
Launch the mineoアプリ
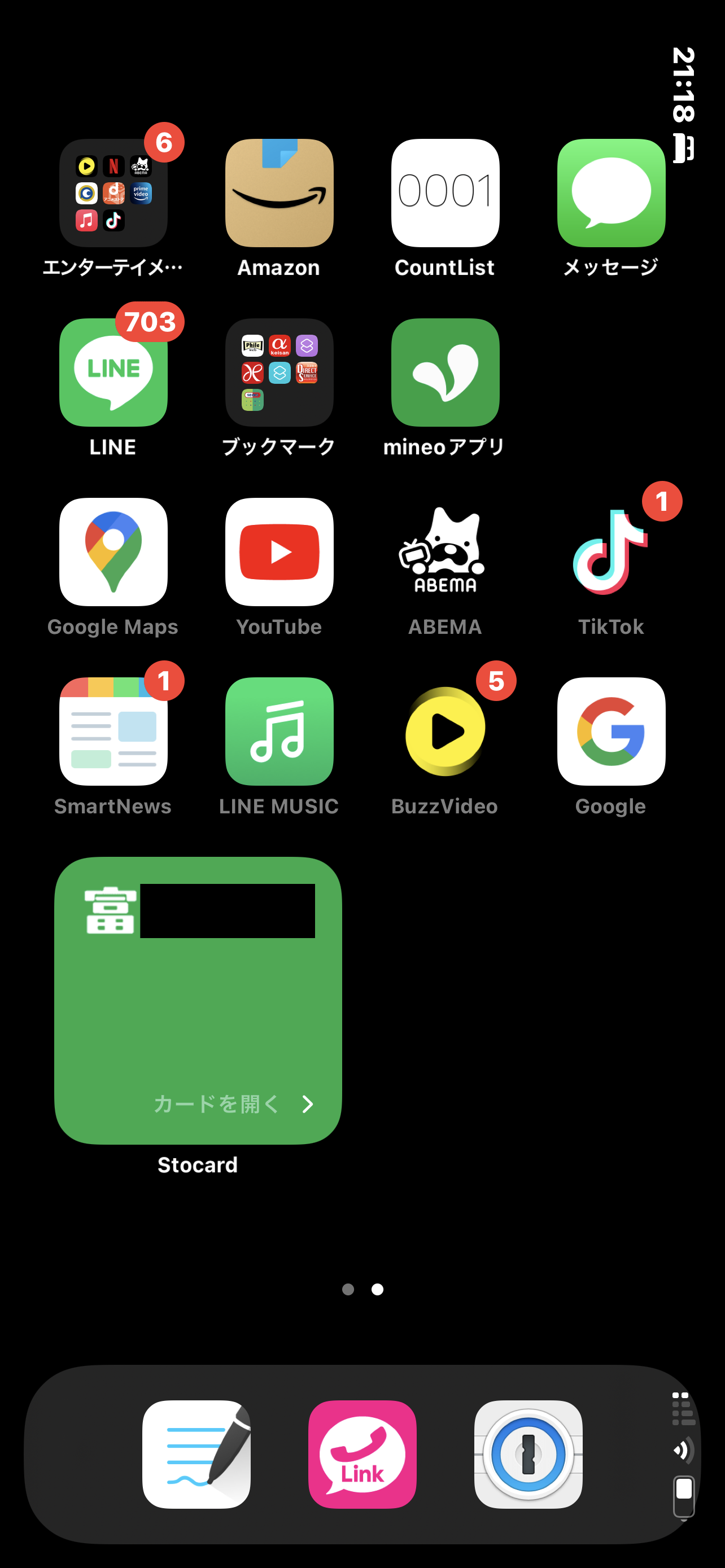445,373
